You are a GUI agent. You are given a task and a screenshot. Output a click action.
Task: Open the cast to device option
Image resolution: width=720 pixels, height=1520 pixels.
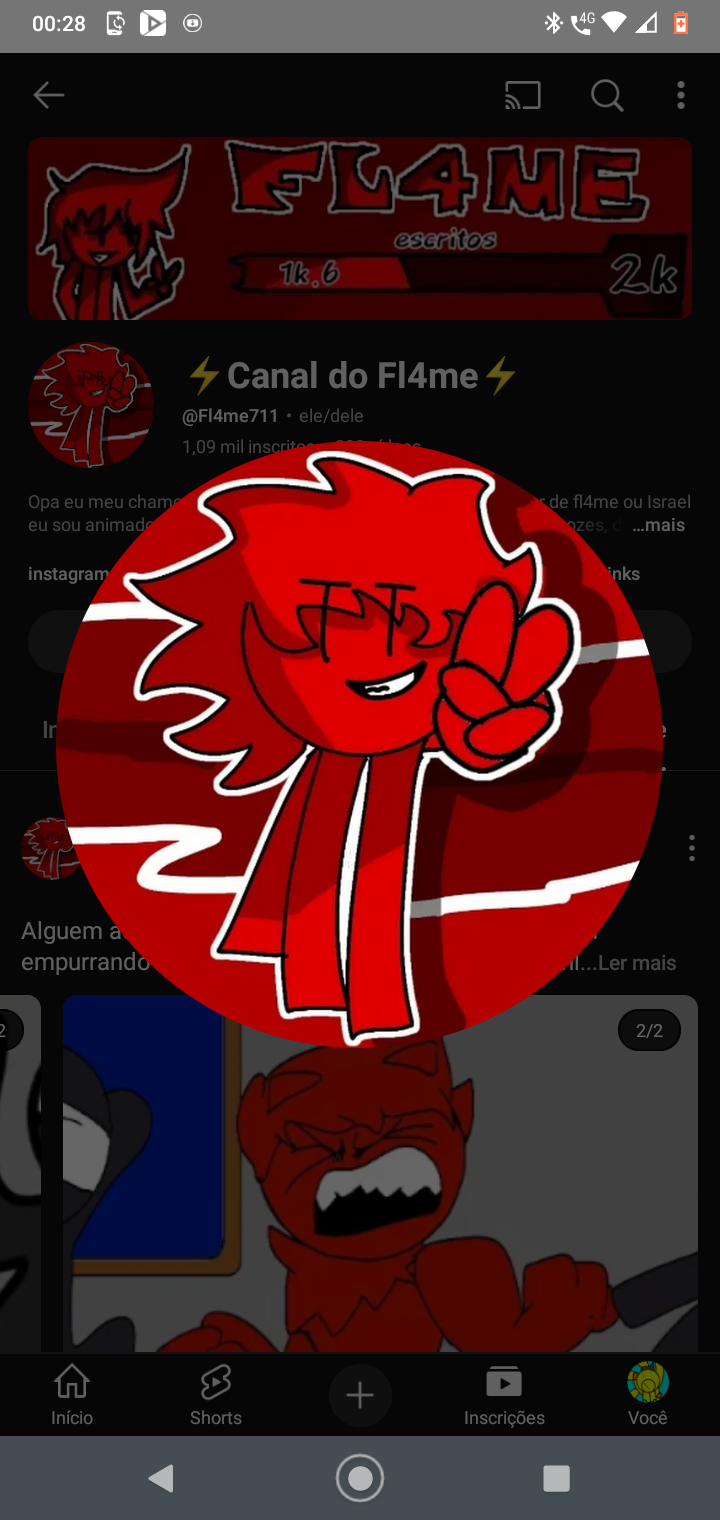[523, 96]
